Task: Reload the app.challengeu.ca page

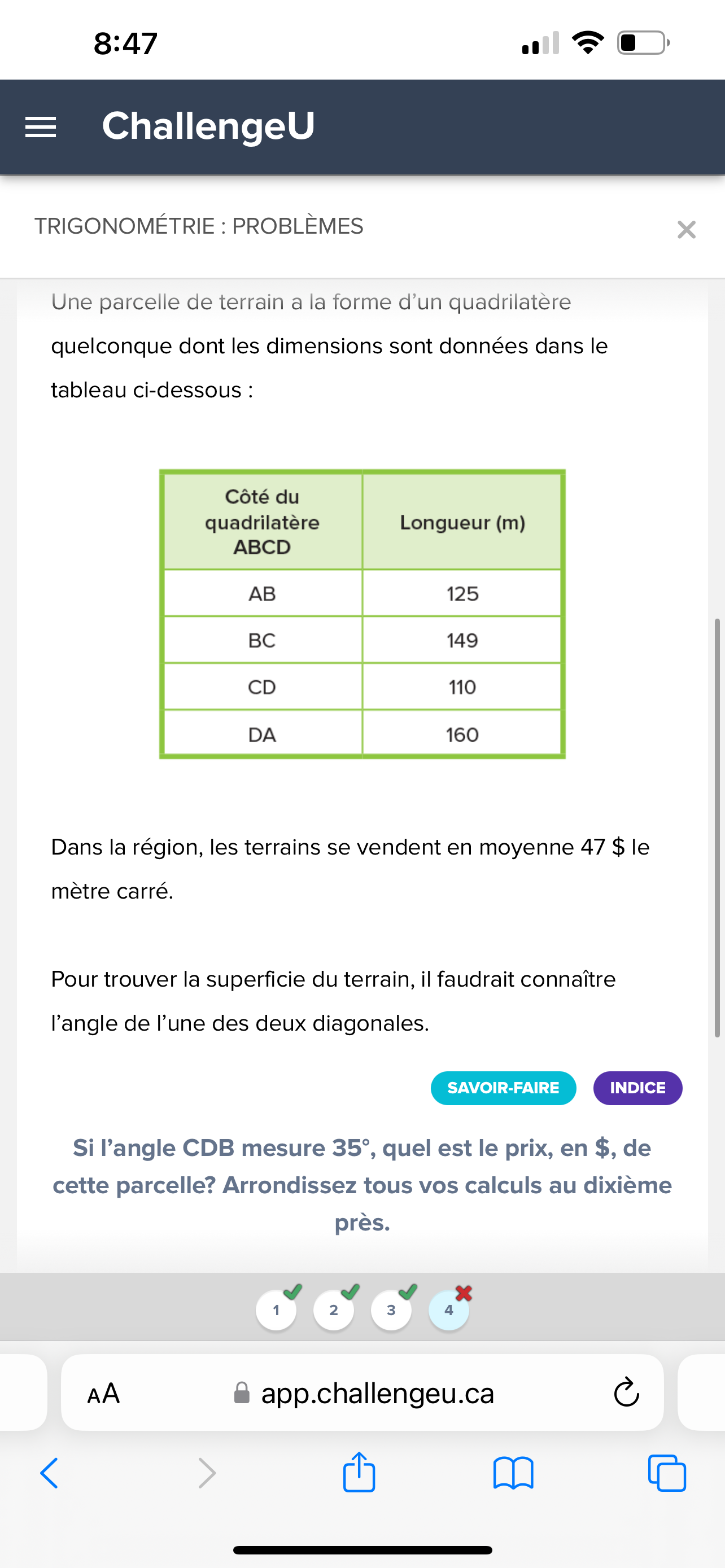Action: (x=626, y=1392)
